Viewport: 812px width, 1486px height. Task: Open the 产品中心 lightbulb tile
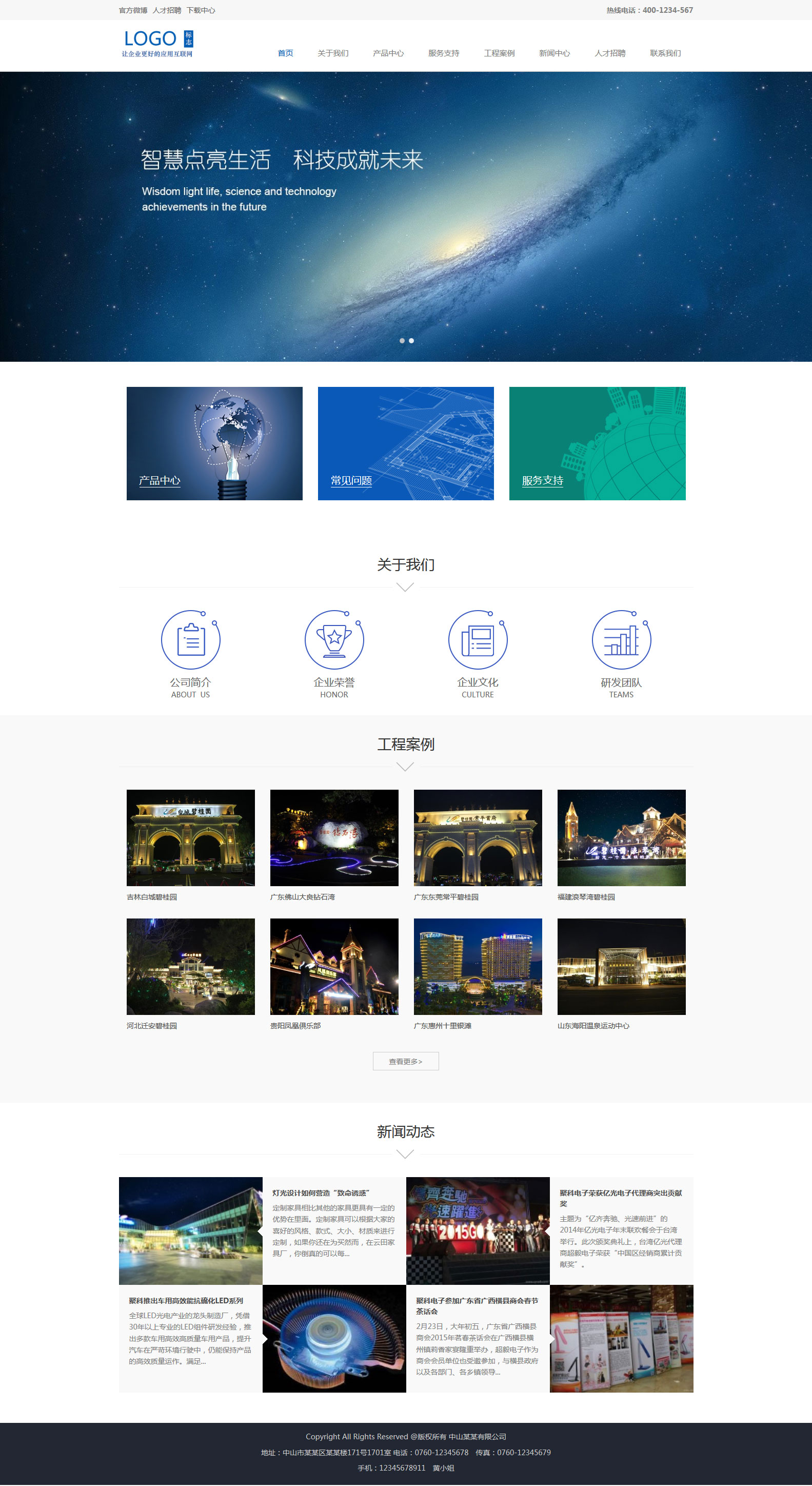pyautogui.click(x=214, y=443)
